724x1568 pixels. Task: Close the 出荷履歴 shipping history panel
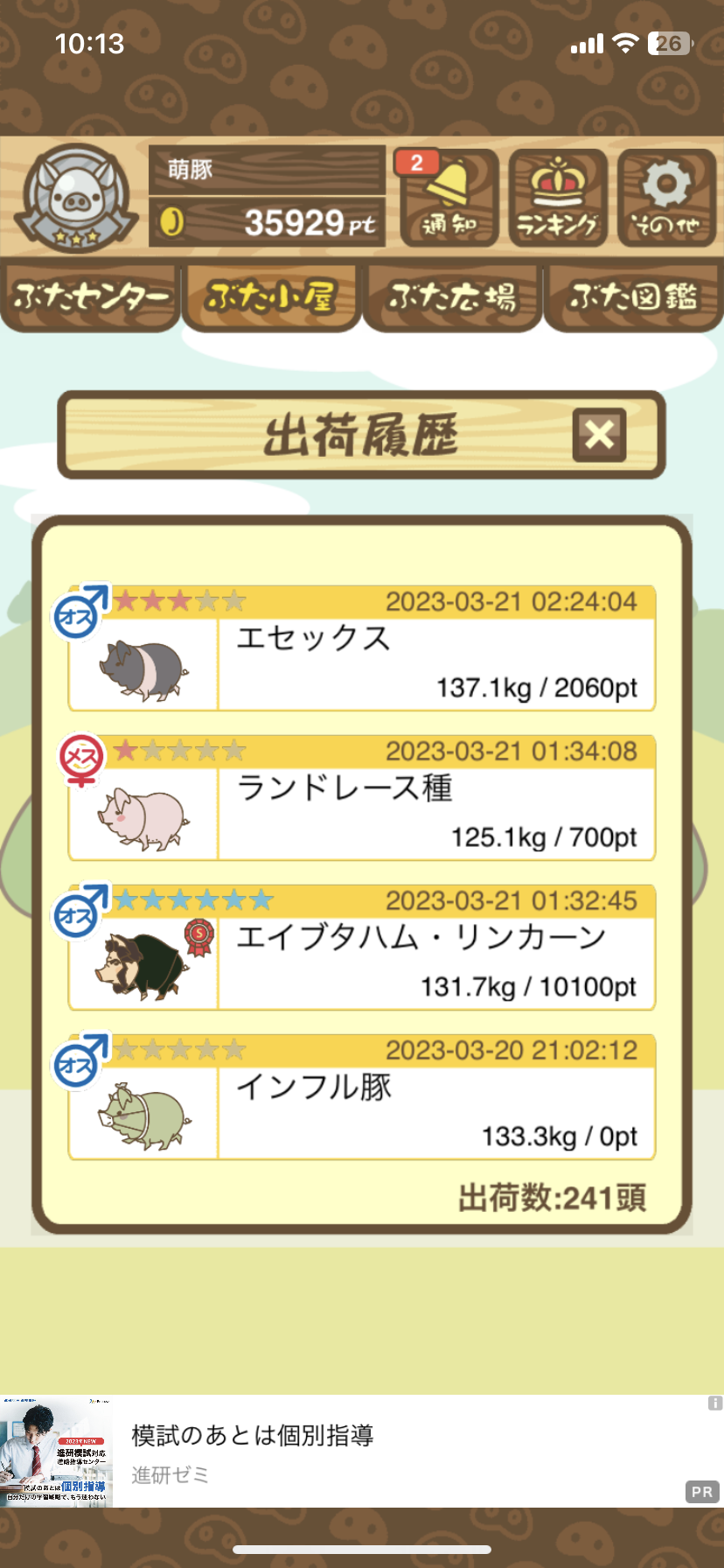(599, 434)
